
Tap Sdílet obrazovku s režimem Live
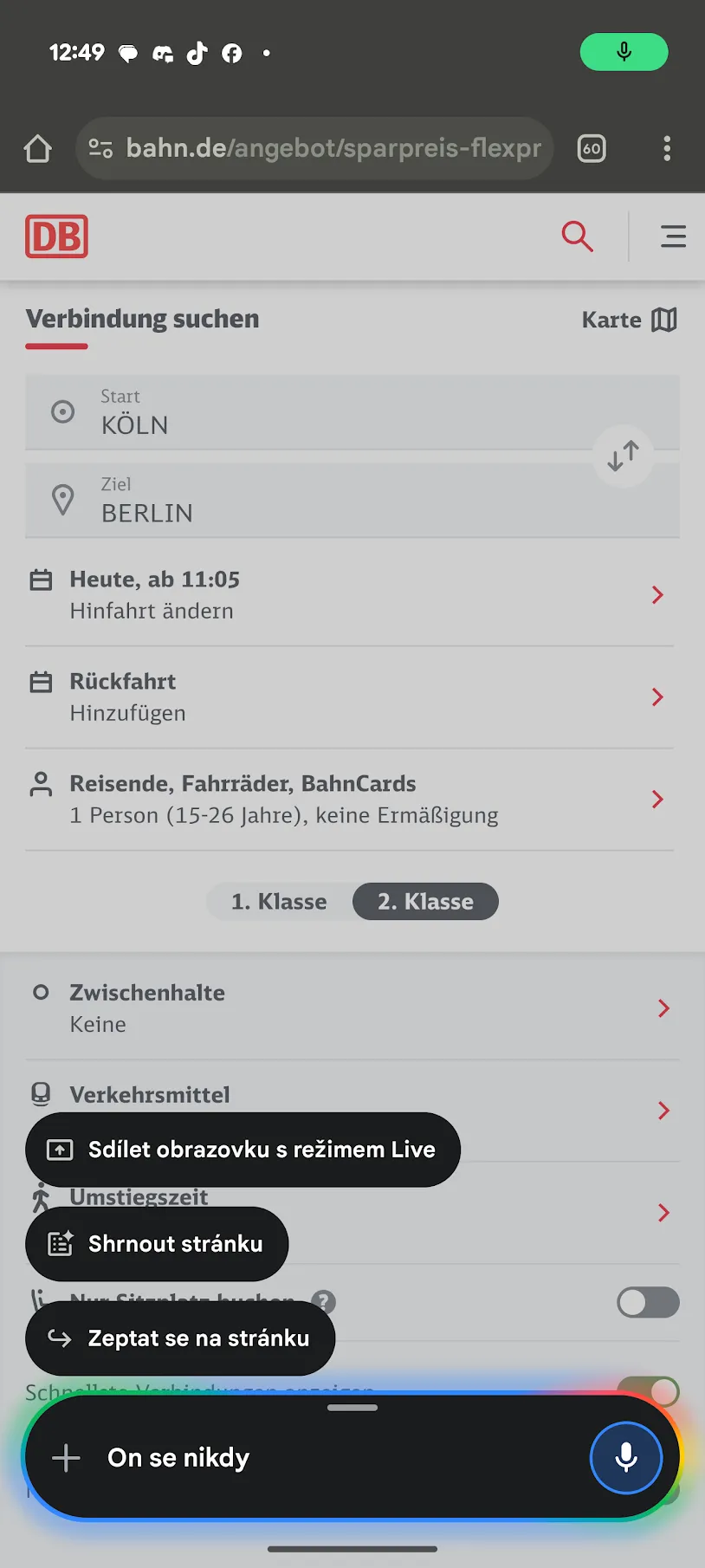243,1150
